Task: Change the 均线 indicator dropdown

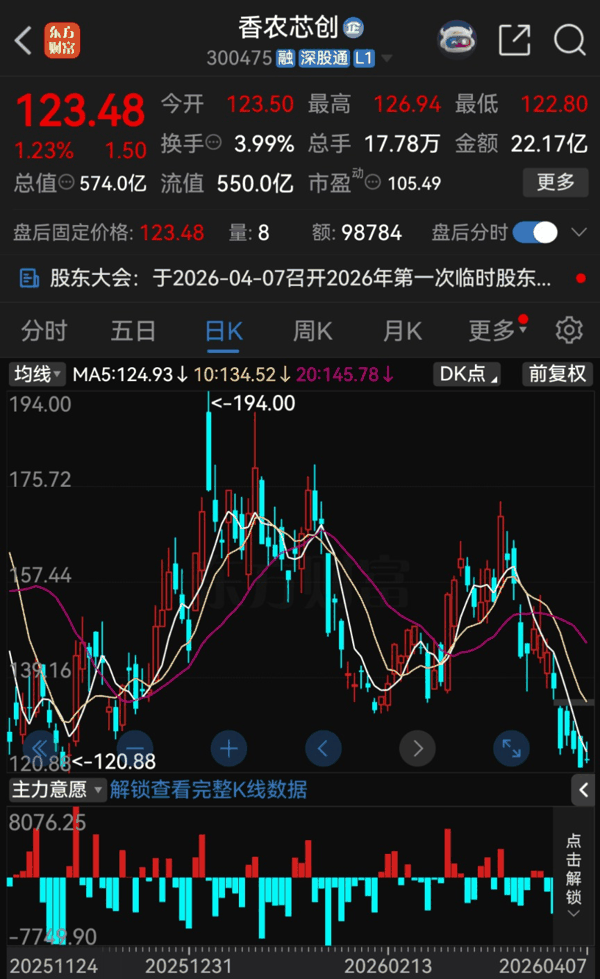Action: (x=37, y=375)
